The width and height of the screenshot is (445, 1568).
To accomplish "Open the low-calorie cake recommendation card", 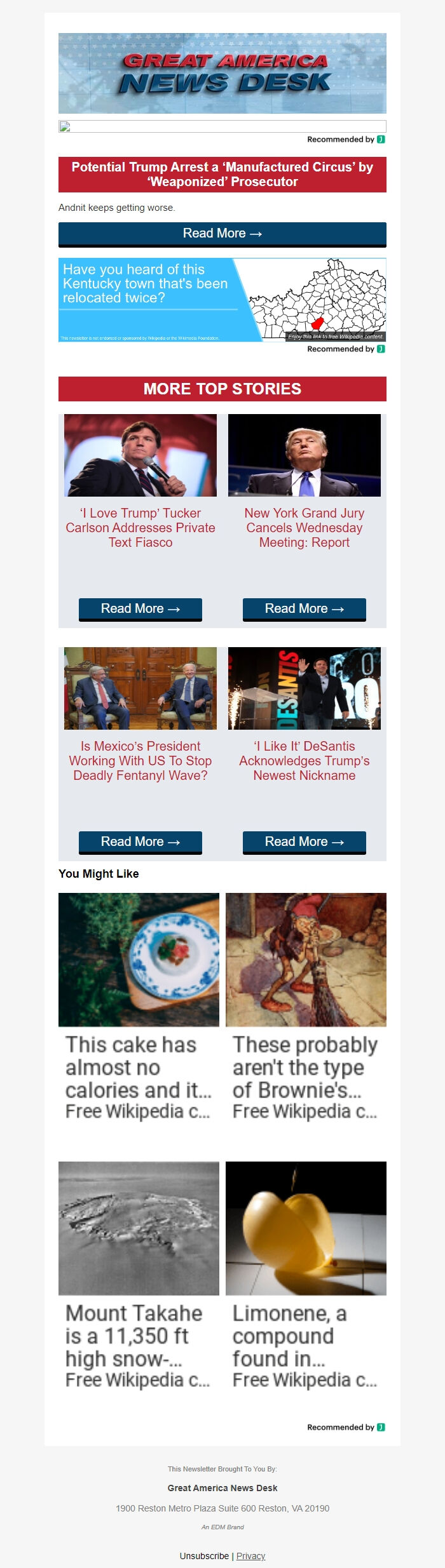I will (x=139, y=1007).
